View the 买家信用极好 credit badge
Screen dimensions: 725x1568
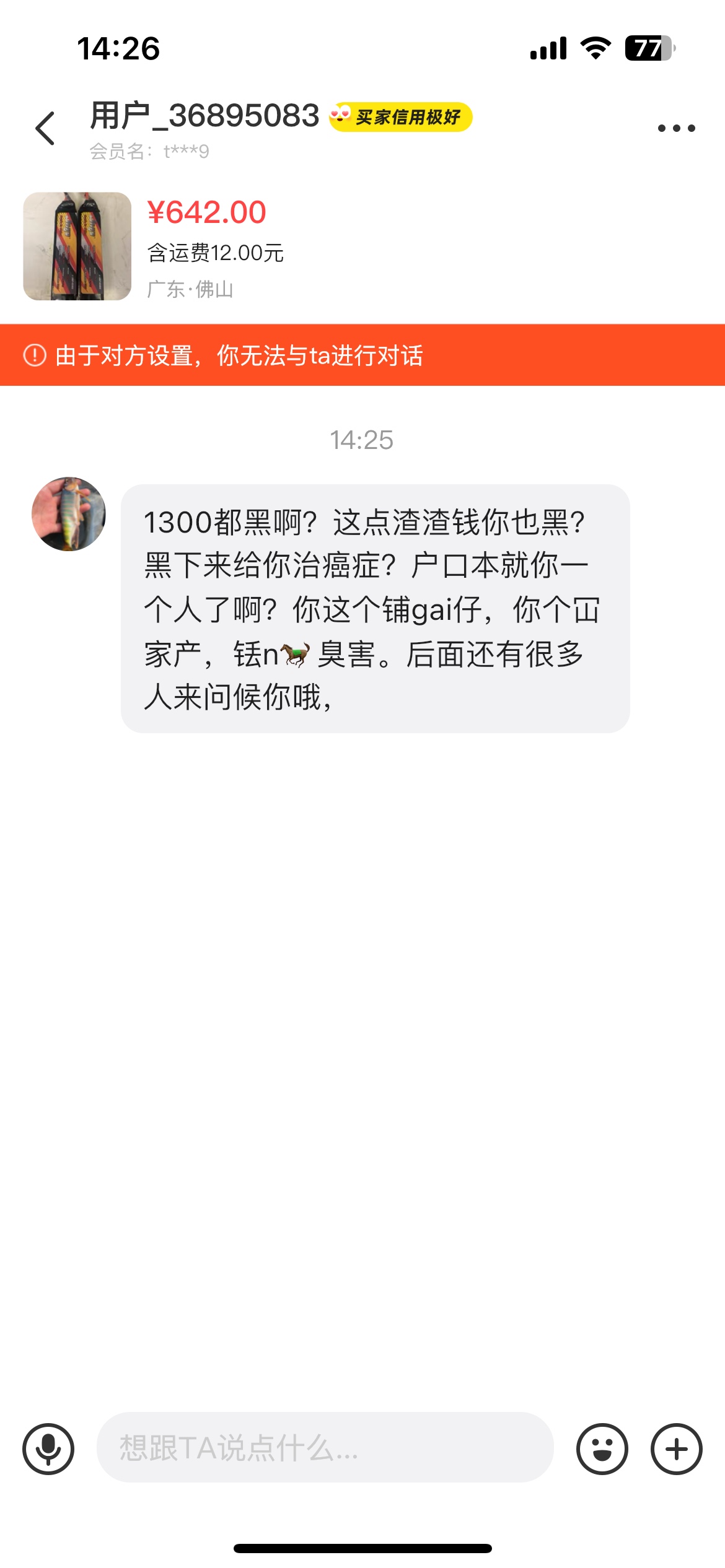click(x=400, y=117)
